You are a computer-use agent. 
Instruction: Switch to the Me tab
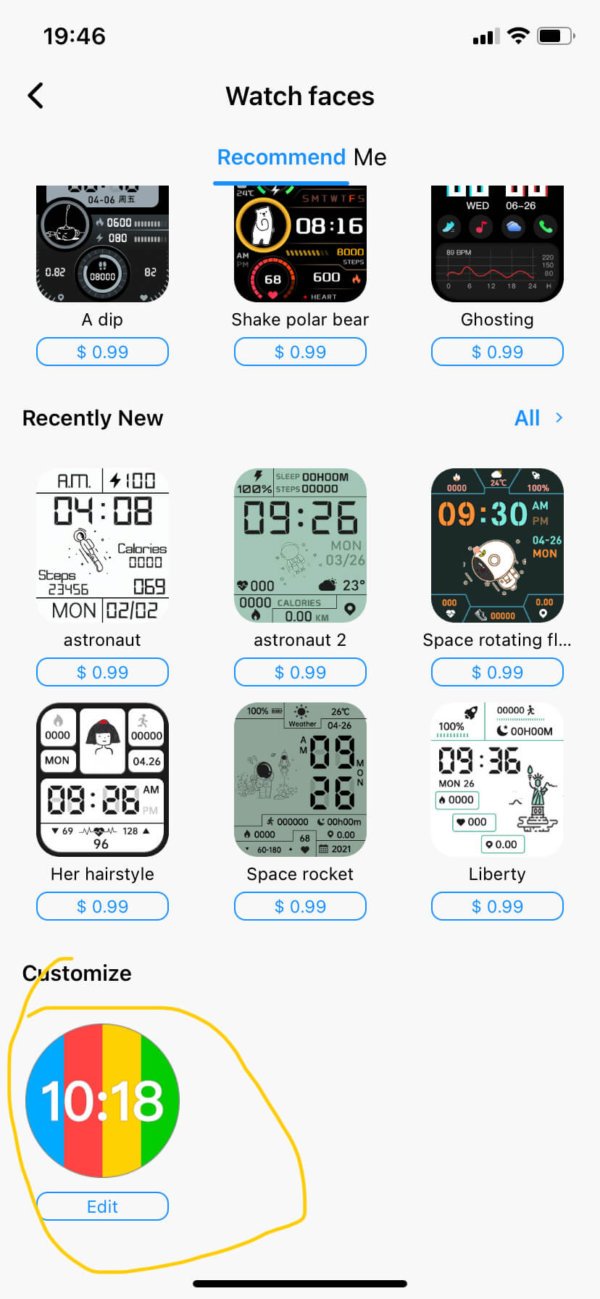click(x=369, y=157)
